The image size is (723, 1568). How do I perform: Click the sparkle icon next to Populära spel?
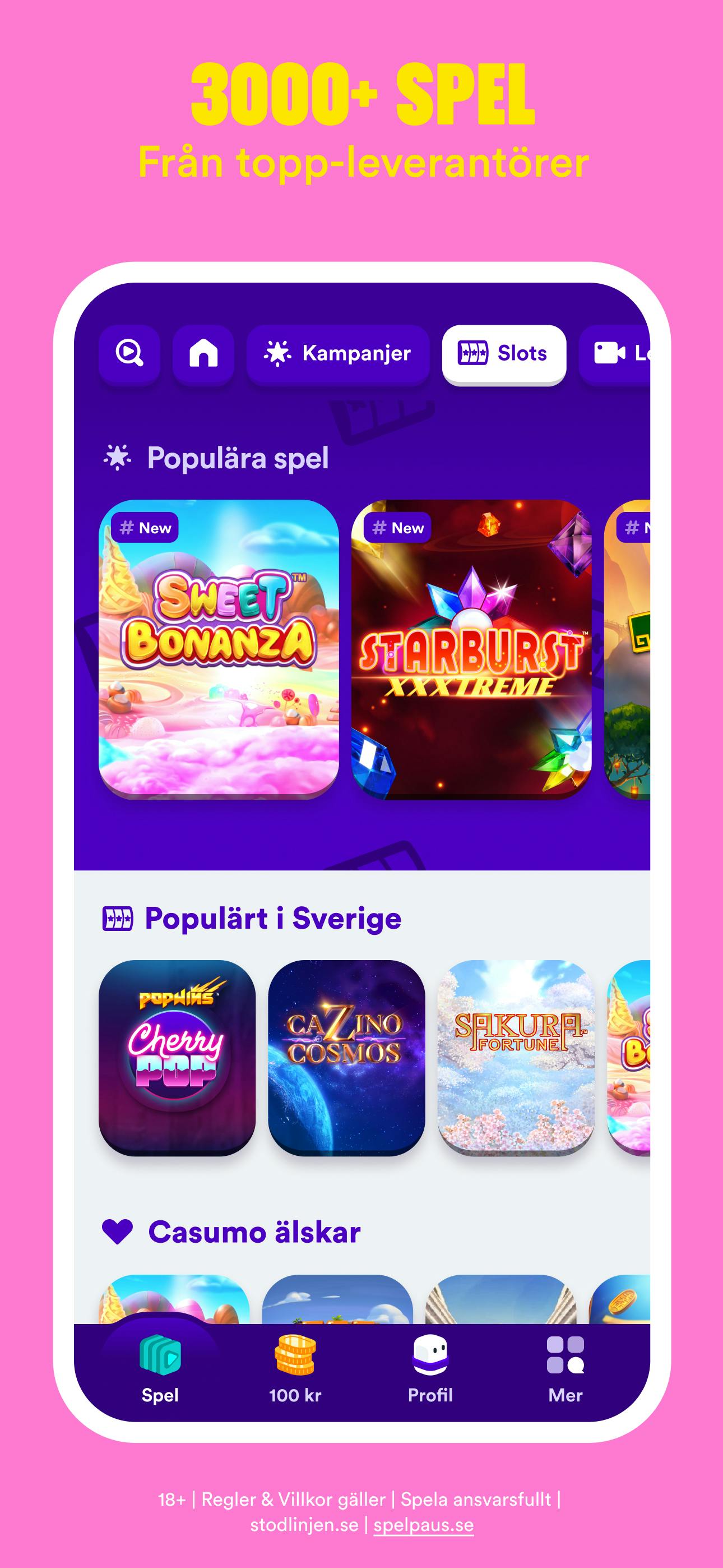[118, 458]
